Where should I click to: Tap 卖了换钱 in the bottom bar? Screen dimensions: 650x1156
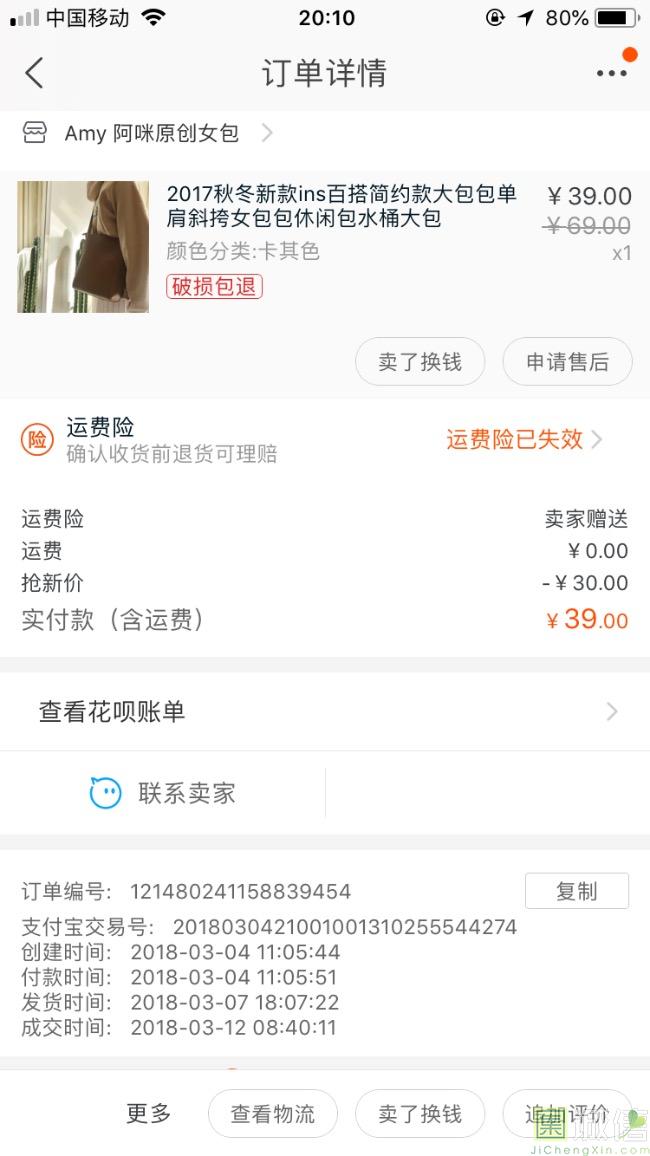click(x=420, y=1113)
